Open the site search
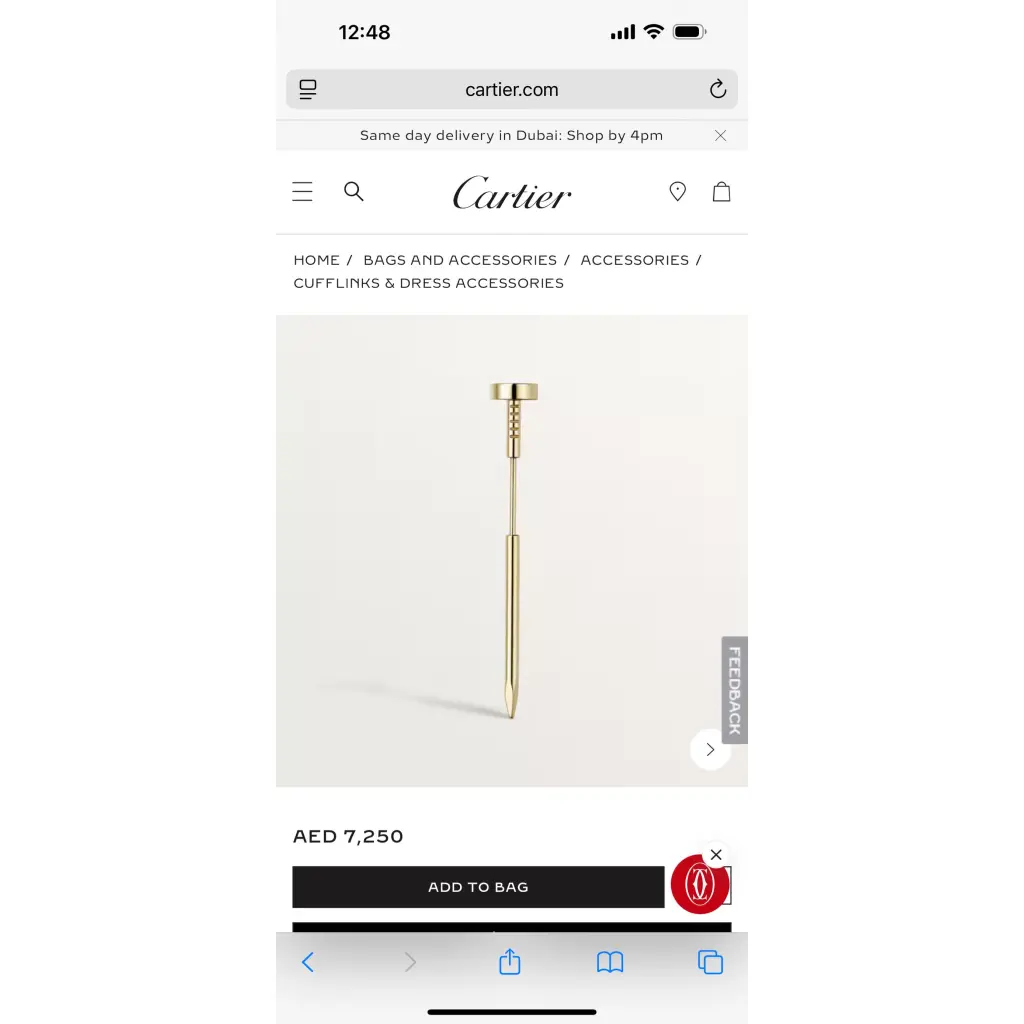The image size is (1024, 1024). point(353,191)
